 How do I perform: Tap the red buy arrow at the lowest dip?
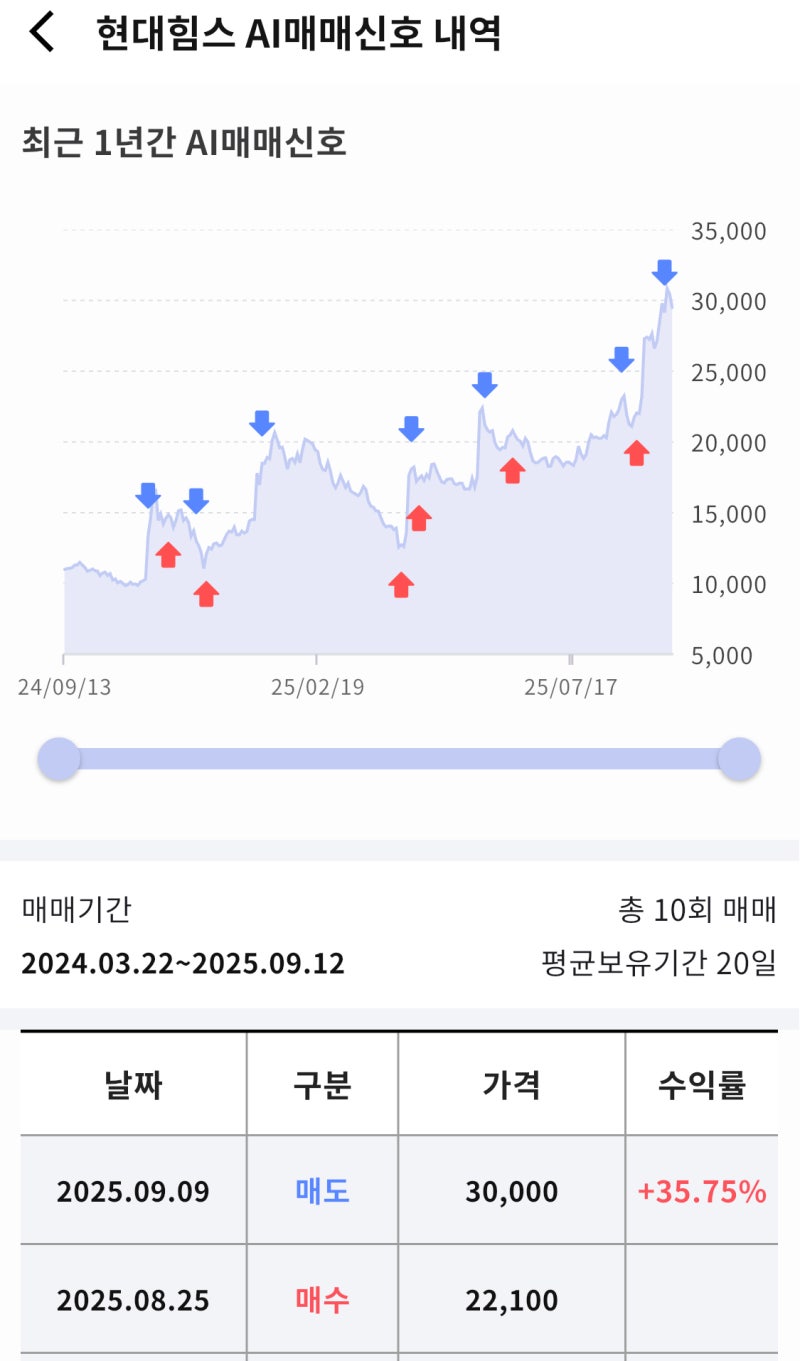coord(205,594)
